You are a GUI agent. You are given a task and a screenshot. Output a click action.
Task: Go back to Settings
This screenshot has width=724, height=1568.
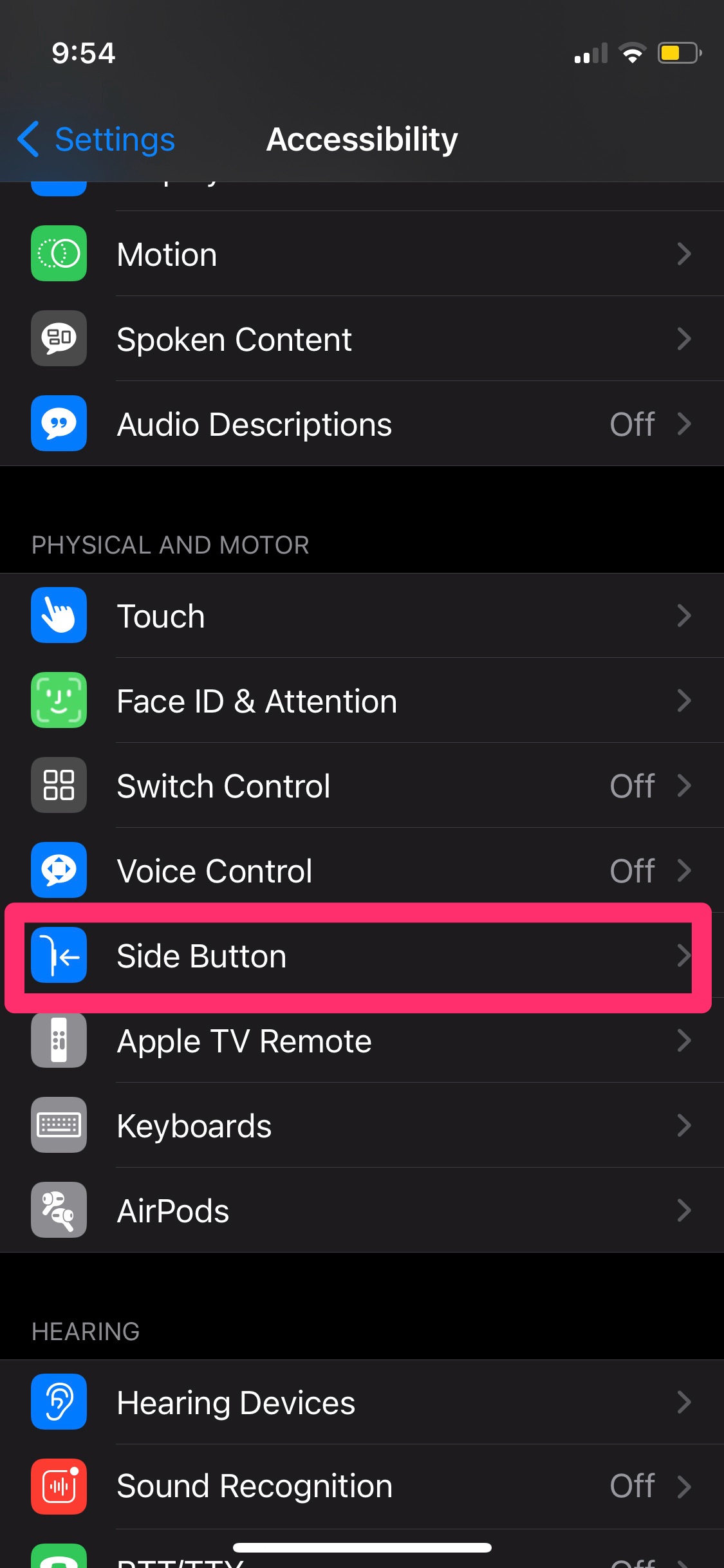(x=97, y=140)
